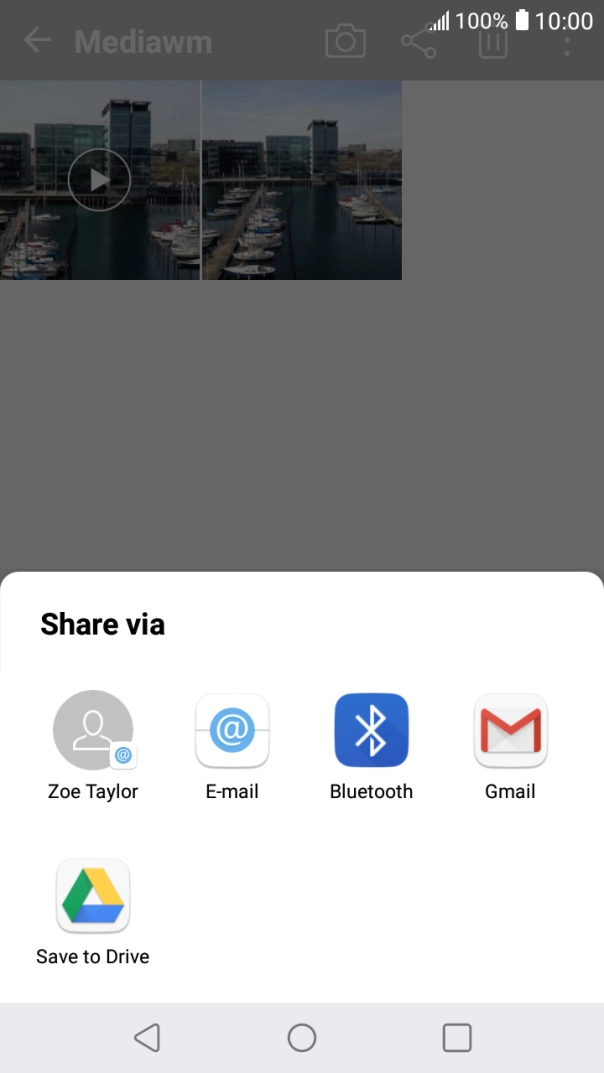This screenshot has height=1073, width=604.
Task: Go to the home screen
Action: click(302, 1038)
